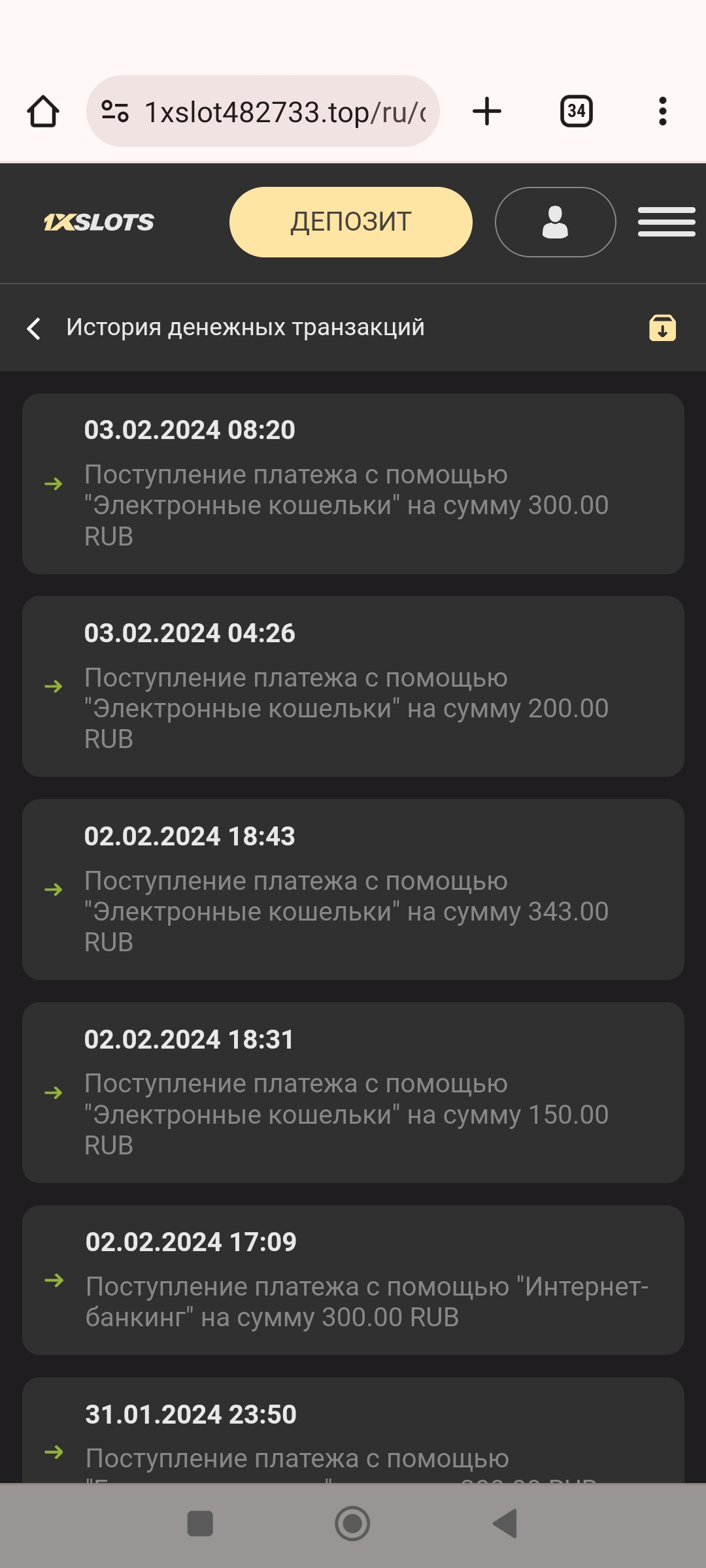The image size is (706, 1568).
Task: Show the 34 open tabs
Action: pos(576,111)
